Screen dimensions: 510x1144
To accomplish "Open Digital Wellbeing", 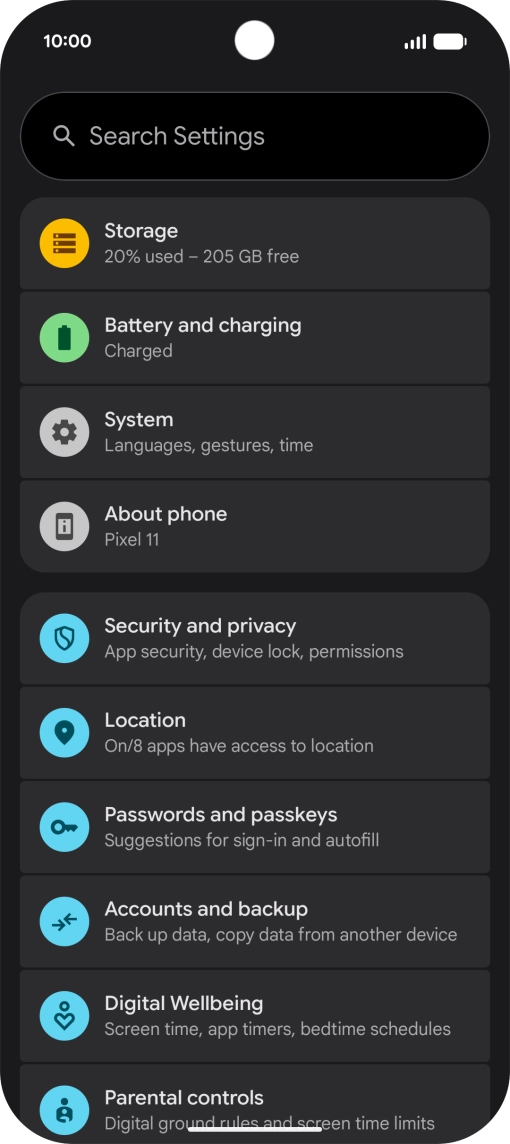I will click(255, 1016).
